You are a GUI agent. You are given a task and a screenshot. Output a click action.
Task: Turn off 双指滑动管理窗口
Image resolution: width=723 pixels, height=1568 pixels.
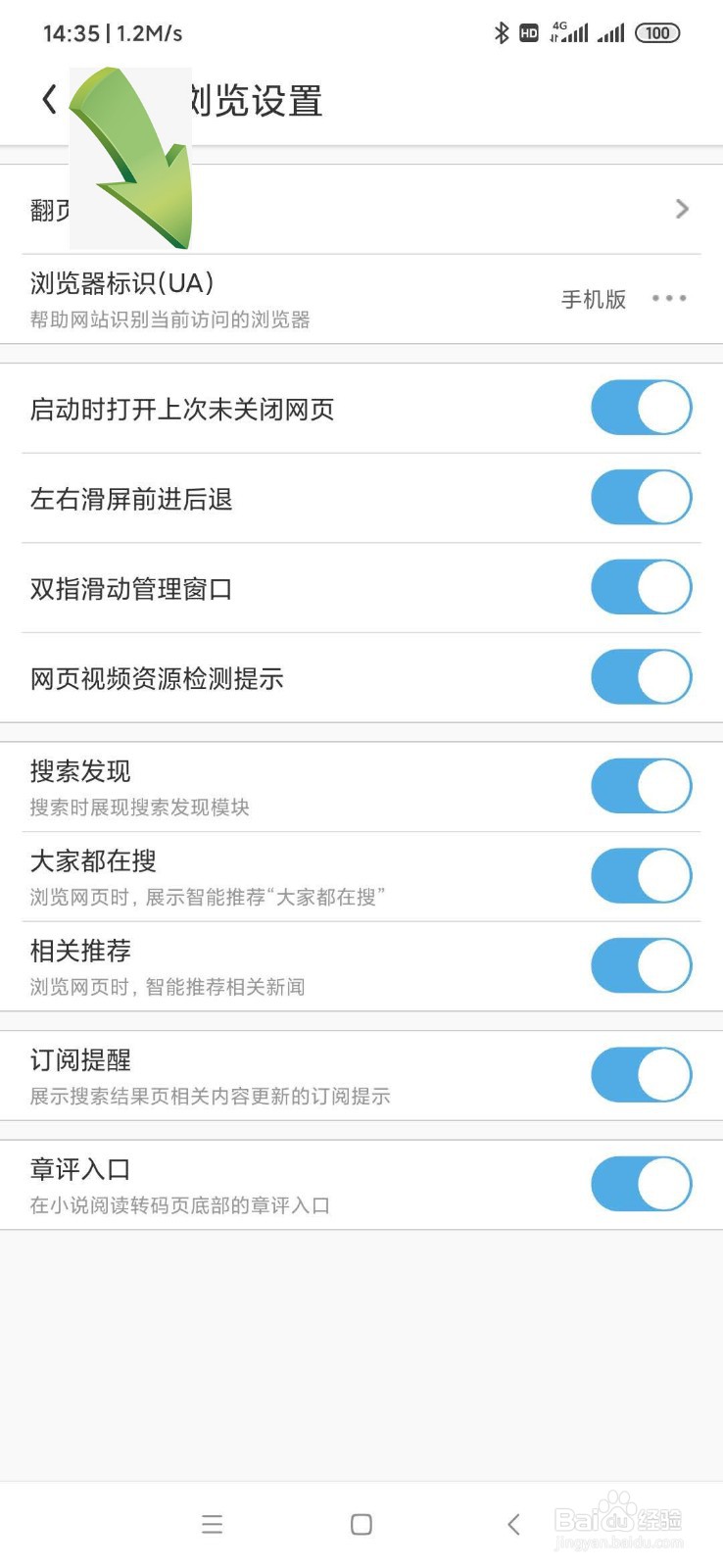click(x=642, y=588)
